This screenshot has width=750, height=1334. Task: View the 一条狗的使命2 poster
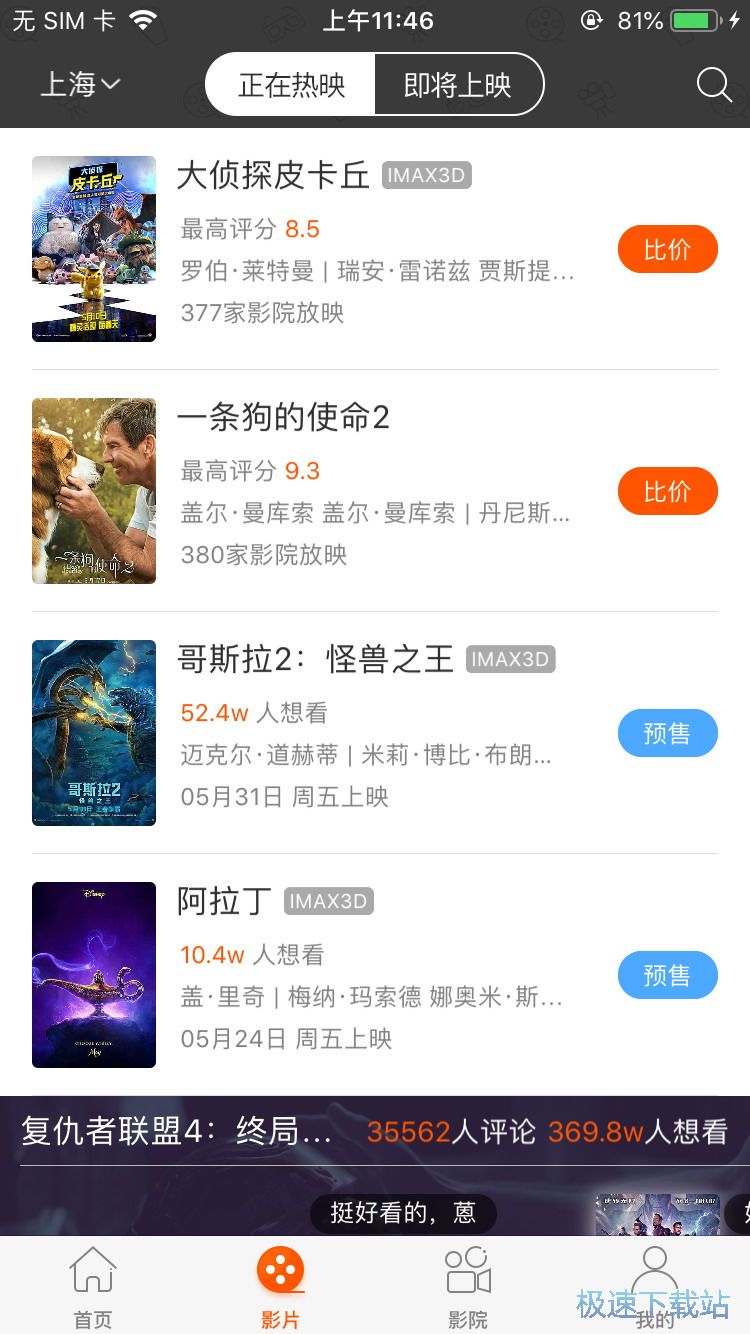[x=94, y=491]
